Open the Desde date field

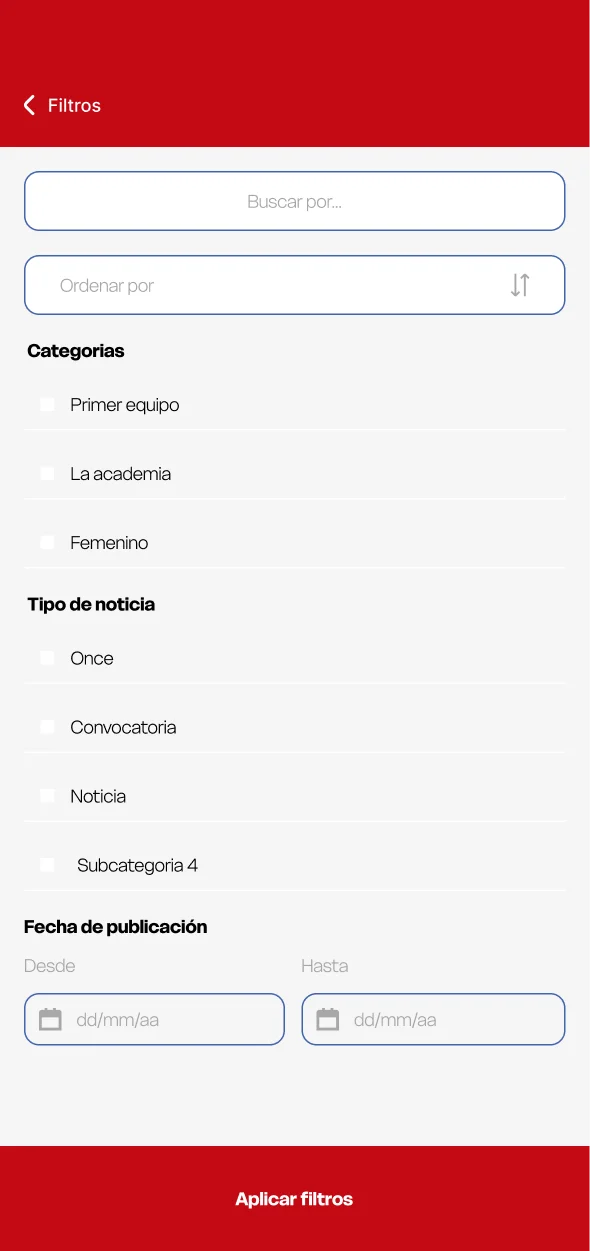click(x=155, y=1019)
